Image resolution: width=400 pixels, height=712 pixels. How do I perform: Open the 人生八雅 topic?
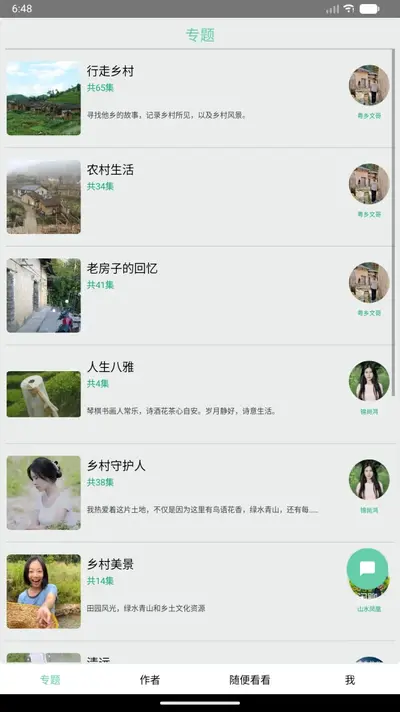[x=200, y=394]
